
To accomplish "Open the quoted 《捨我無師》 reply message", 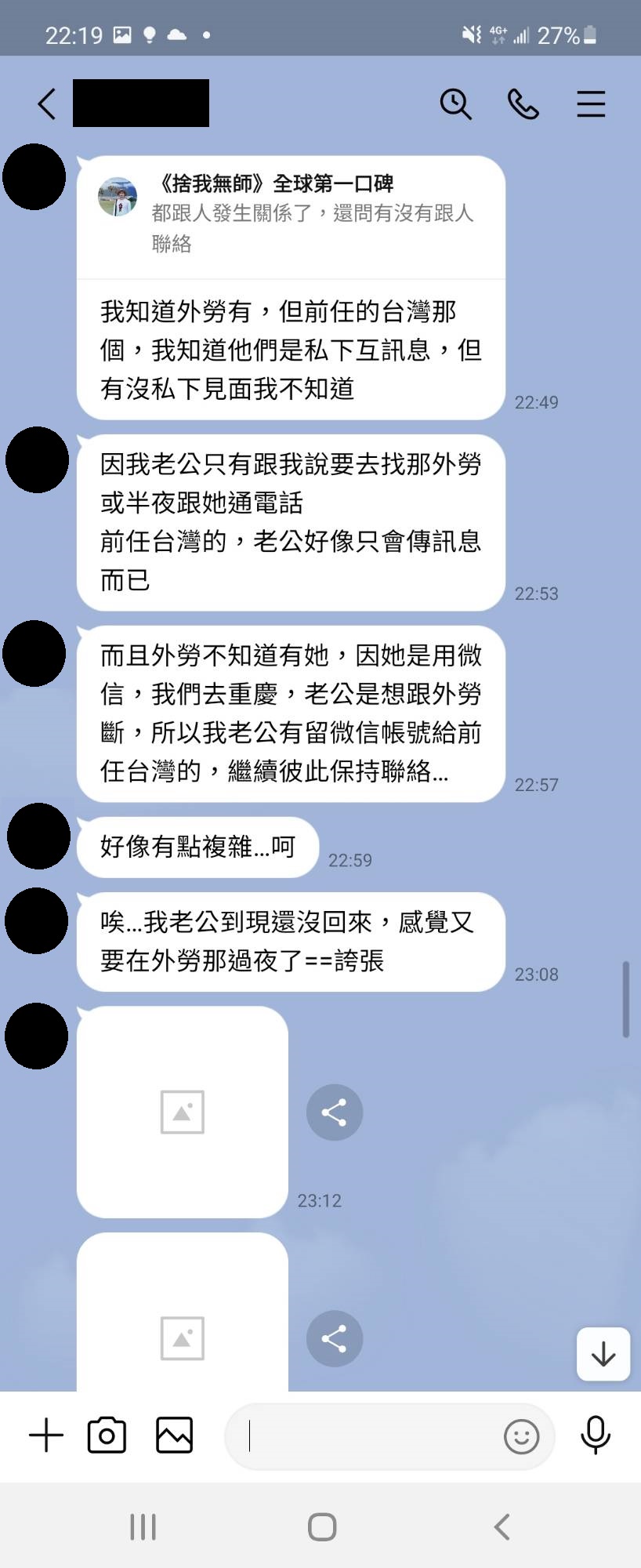I will click(290, 213).
